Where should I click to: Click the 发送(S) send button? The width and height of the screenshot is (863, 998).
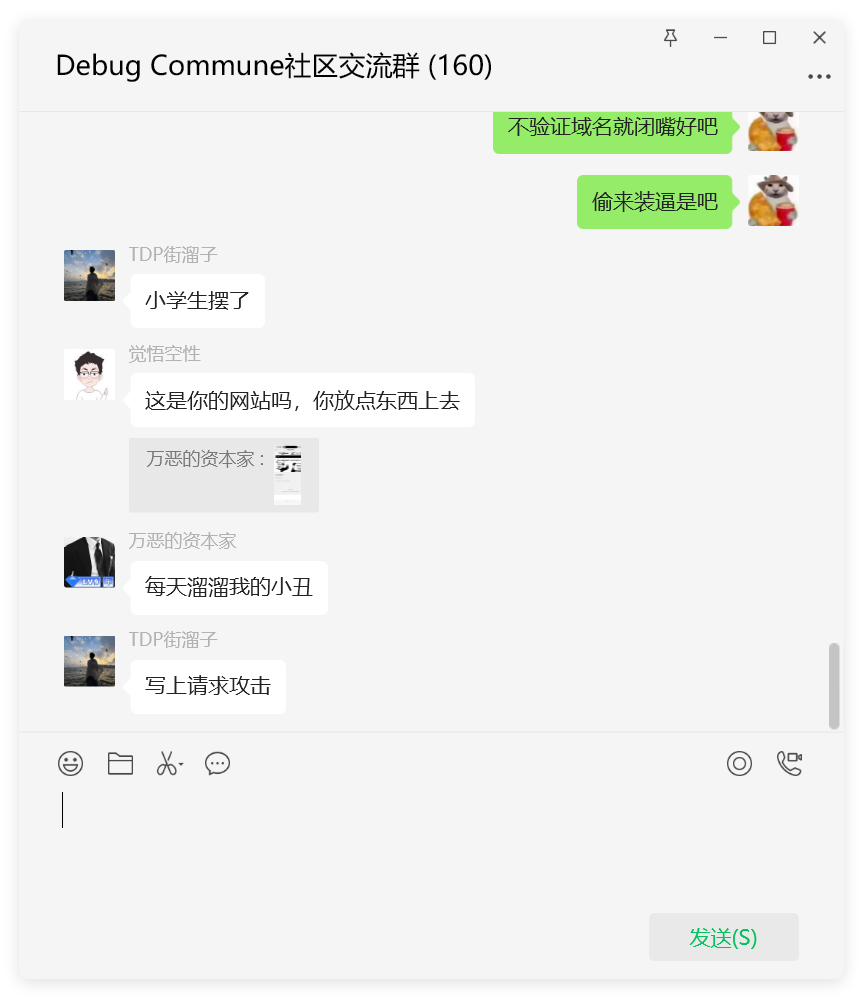pyautogui.click(x=723, y=937)
